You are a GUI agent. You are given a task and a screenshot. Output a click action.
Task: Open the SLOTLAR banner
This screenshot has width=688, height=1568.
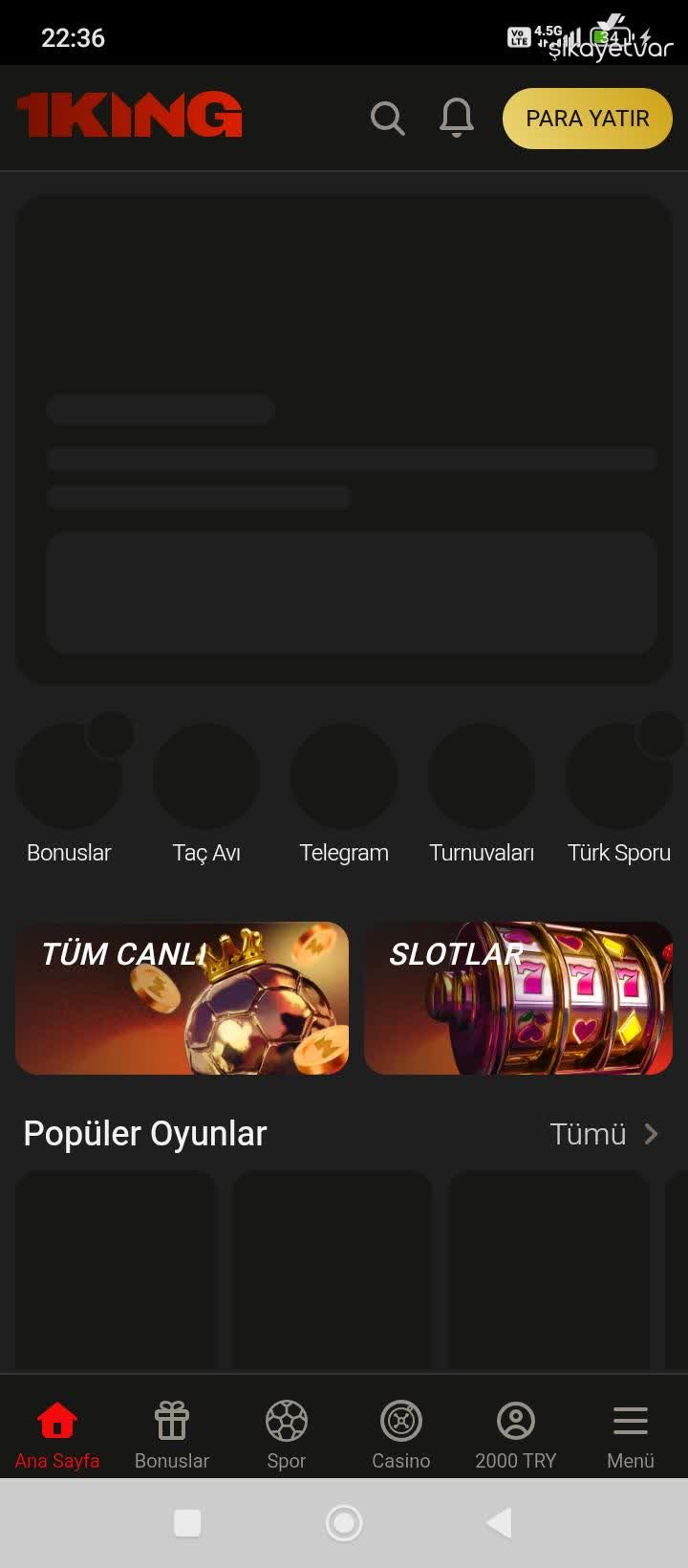click(x=518, y=998)
